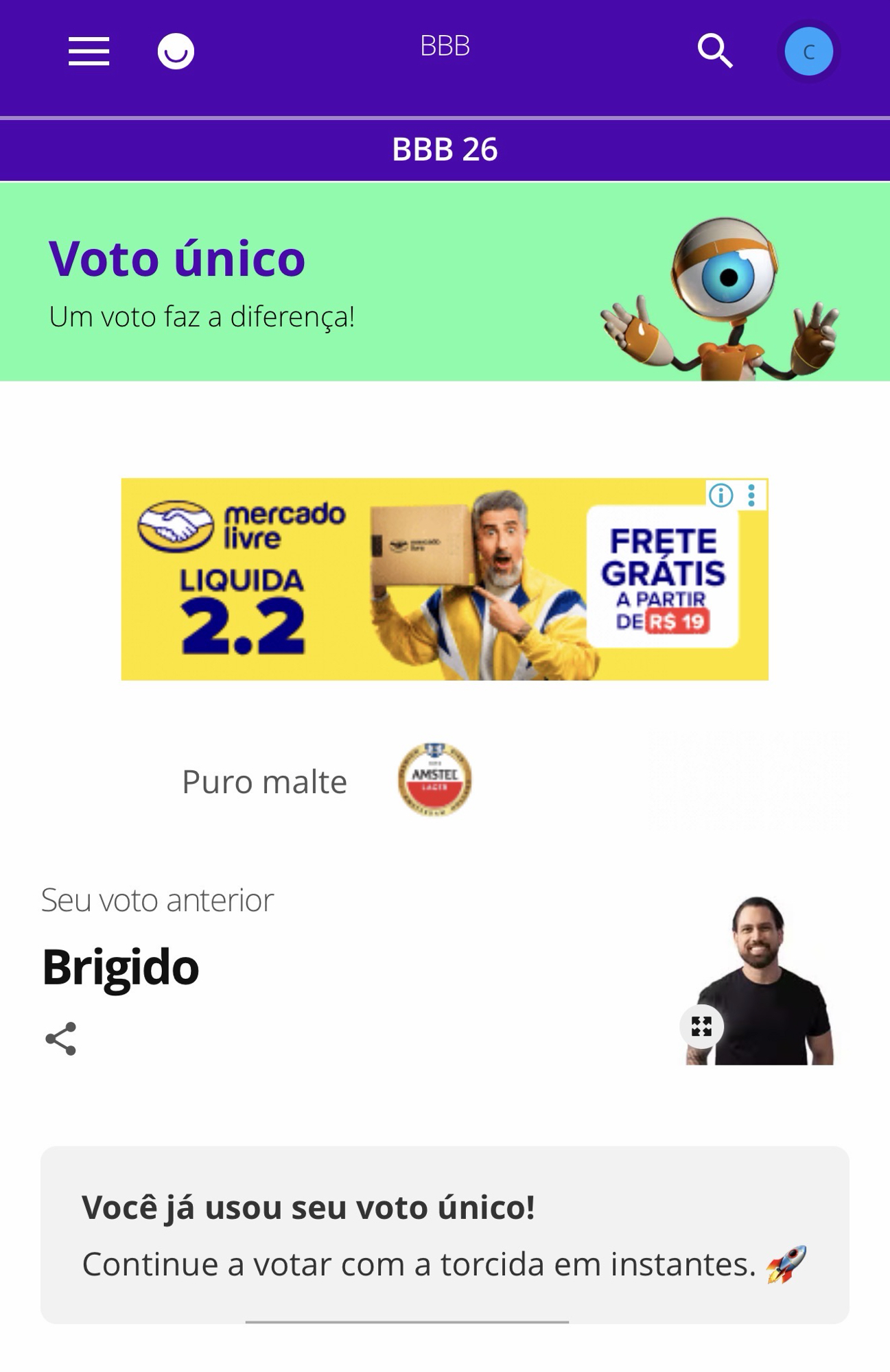
Task: Expand Brigido's photo
Action: coord(701,1026)
